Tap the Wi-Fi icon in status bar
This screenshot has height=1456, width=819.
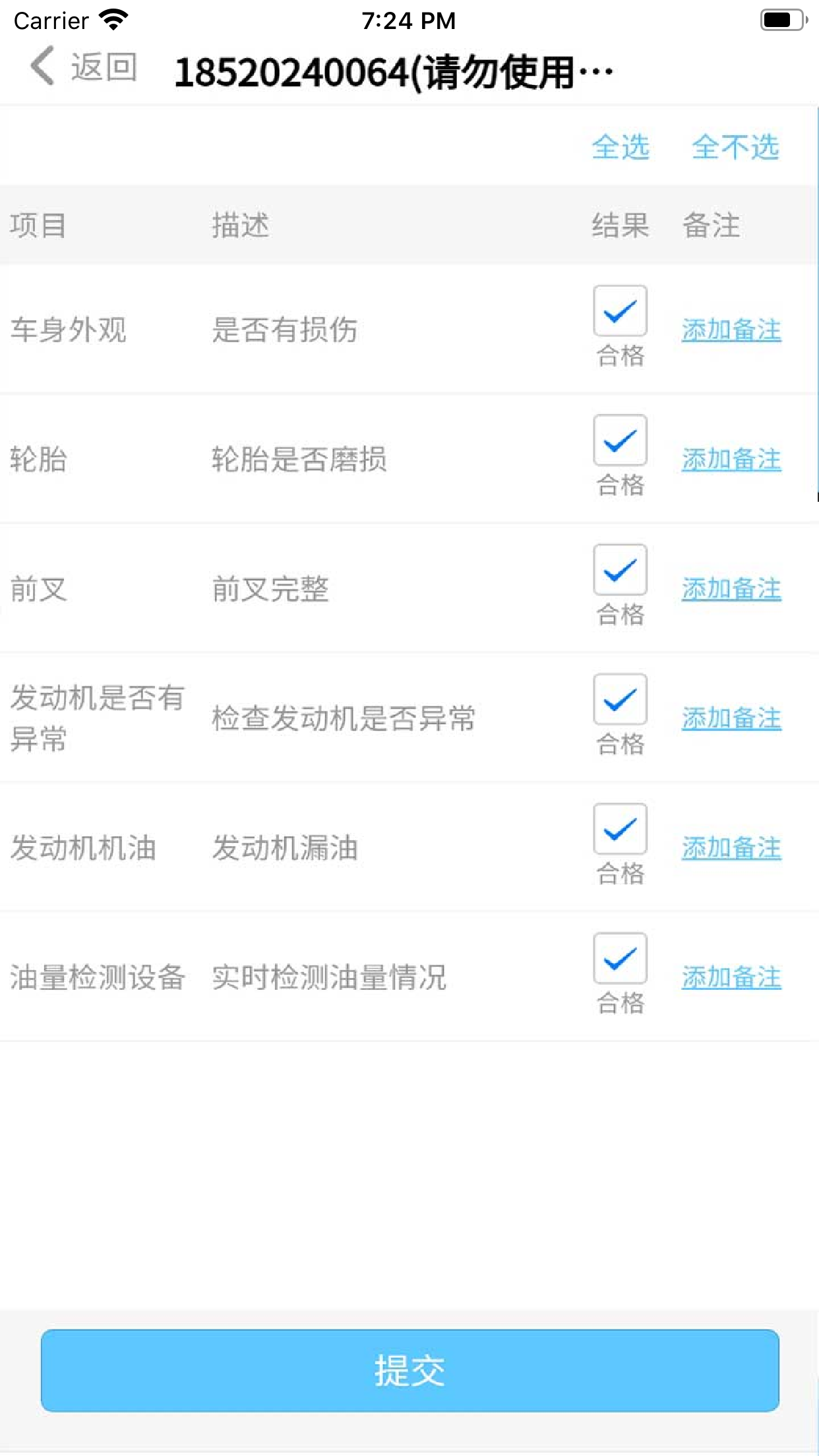112,20
